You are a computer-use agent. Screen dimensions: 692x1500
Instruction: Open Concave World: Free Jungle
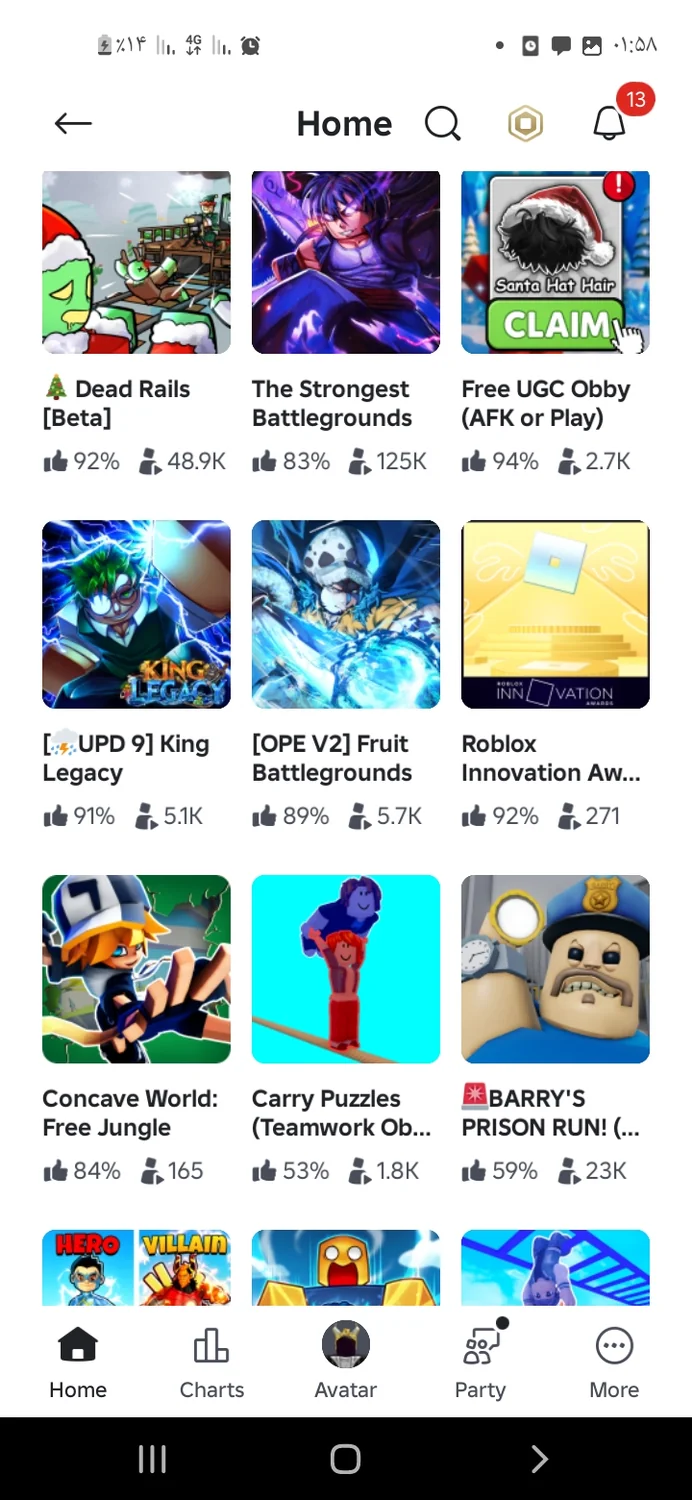point(136,969)
